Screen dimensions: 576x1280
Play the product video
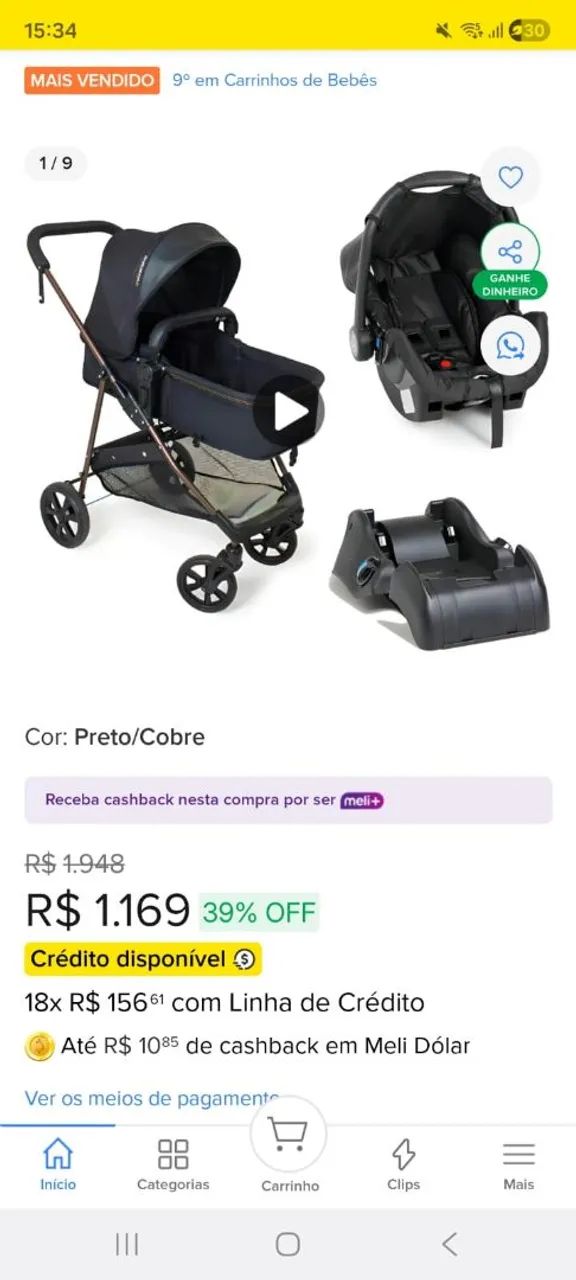click(286, 411)
